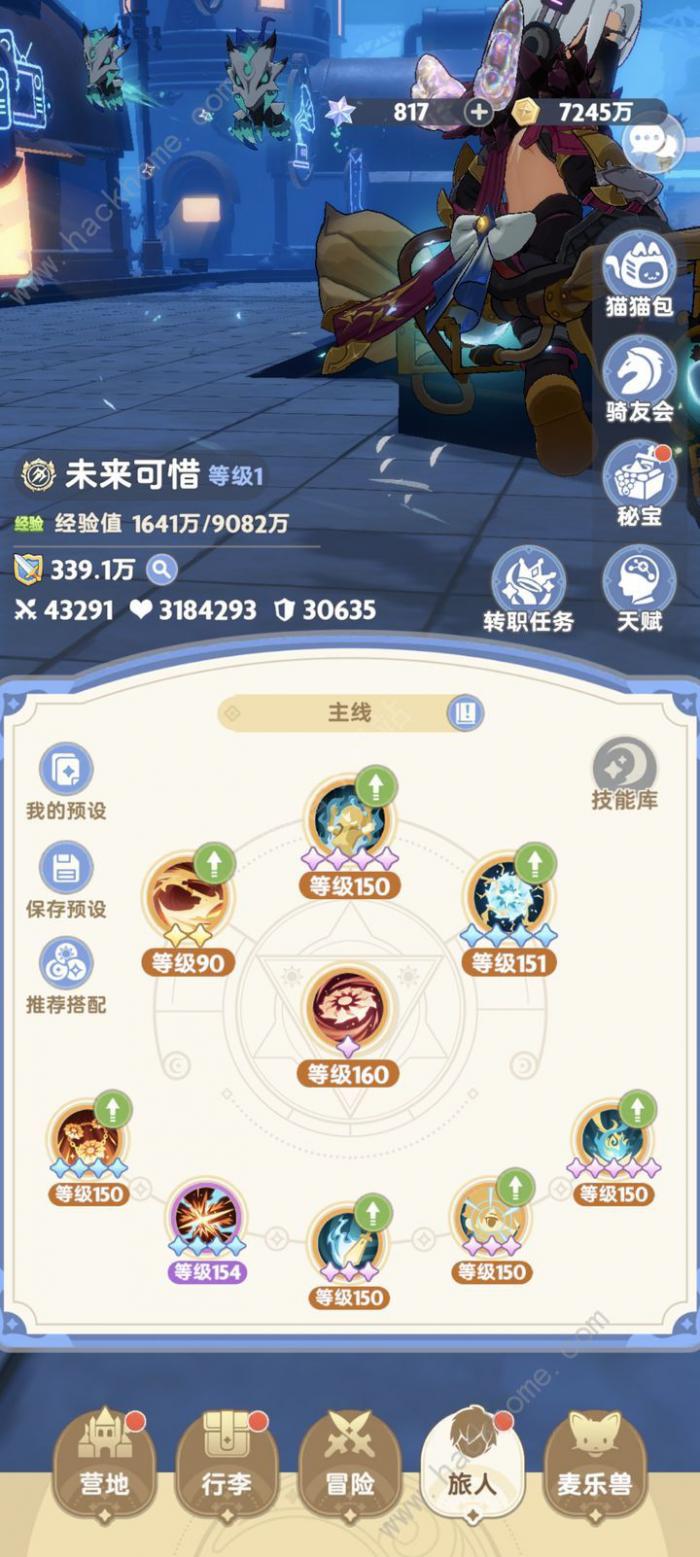Open the 主线 skill guide book icon

pos(465,713)
